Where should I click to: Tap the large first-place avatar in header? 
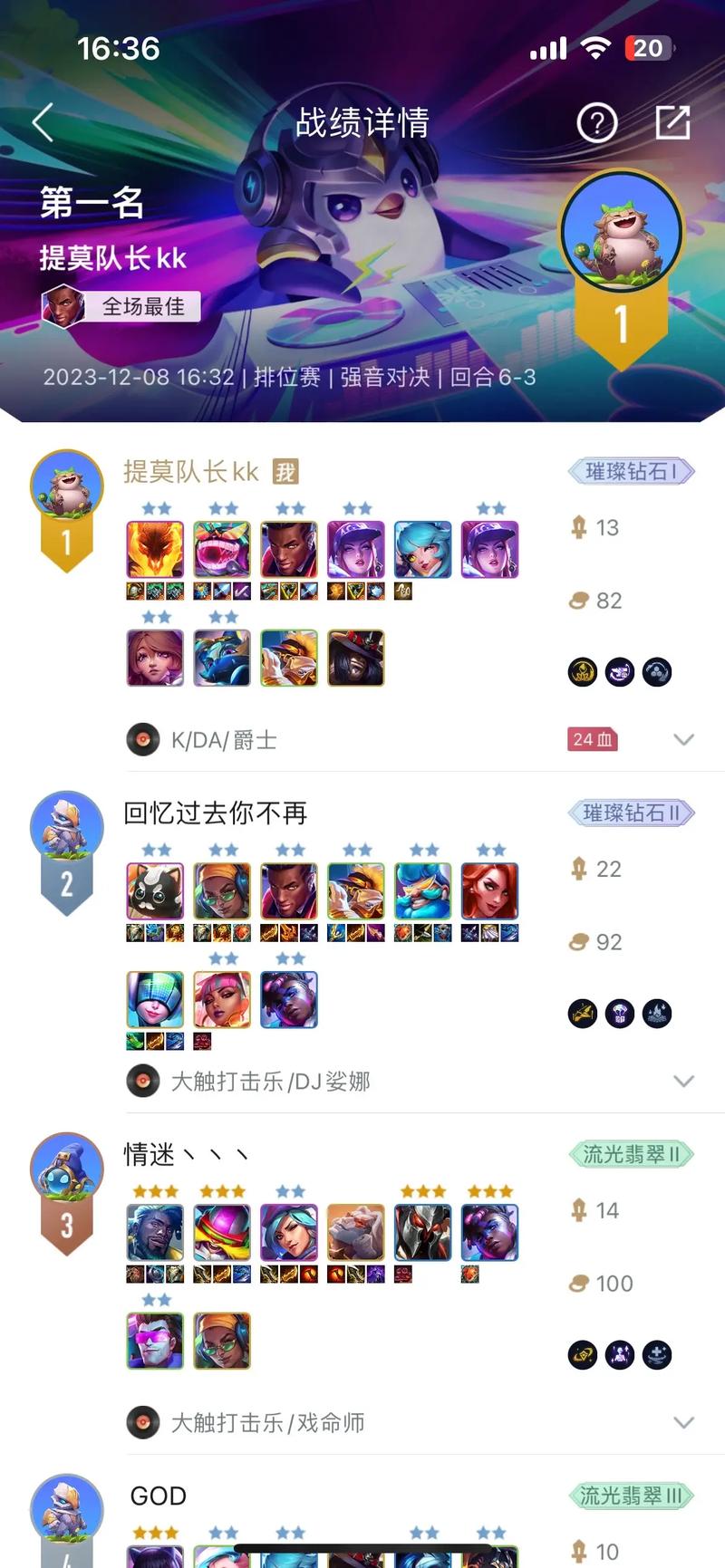point(622,231)
